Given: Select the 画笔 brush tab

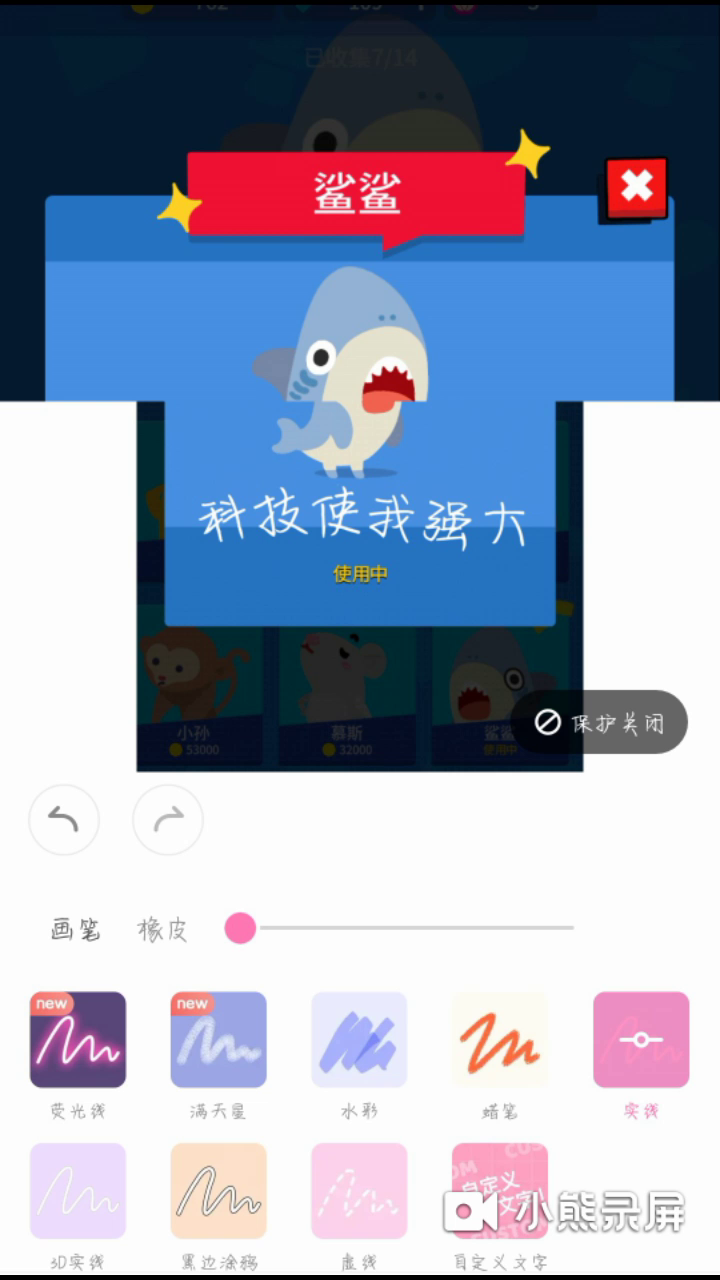Looking at the screenshot, I should (76, 930).
